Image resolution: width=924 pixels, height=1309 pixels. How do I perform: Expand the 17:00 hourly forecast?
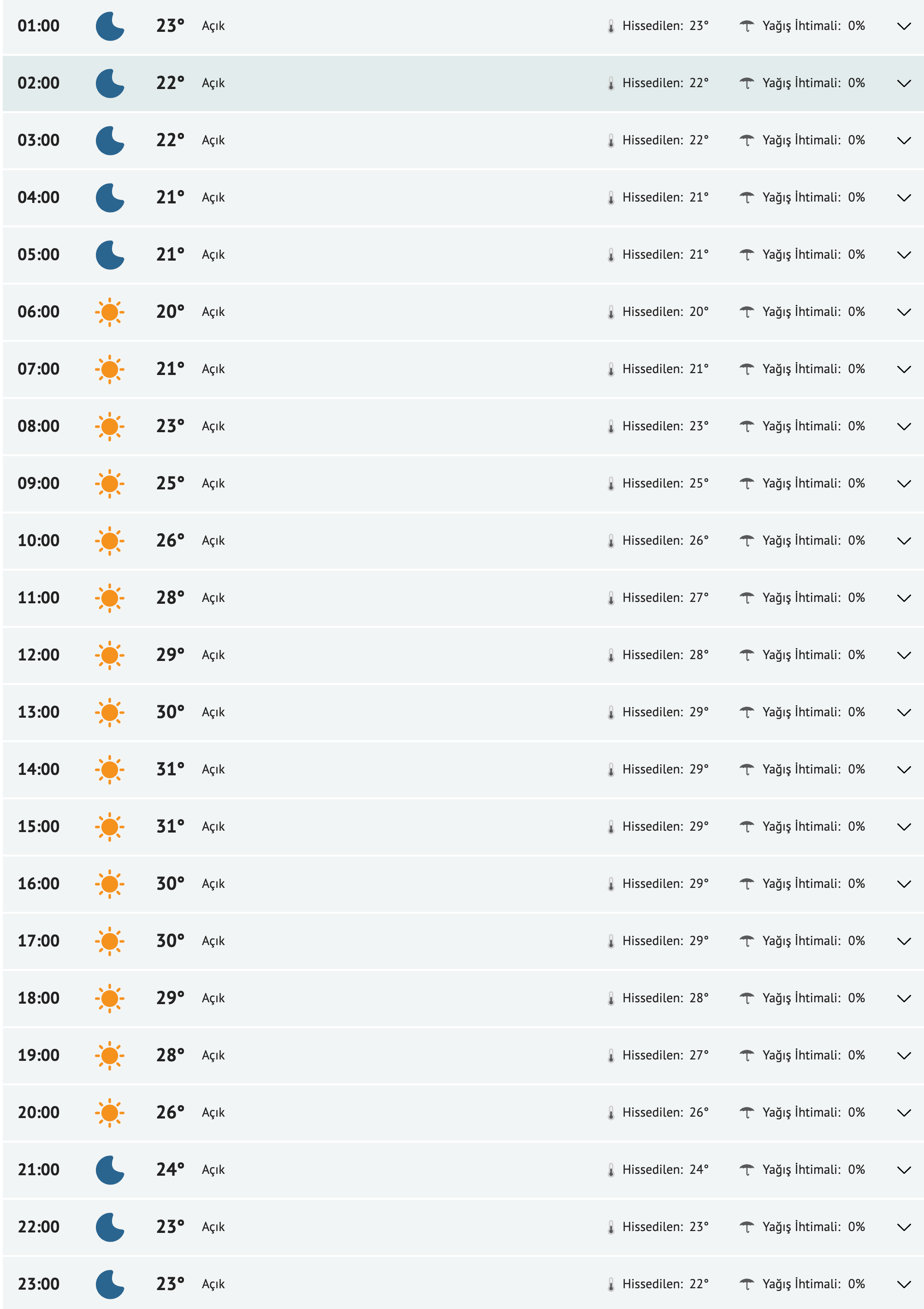(903, 941)
